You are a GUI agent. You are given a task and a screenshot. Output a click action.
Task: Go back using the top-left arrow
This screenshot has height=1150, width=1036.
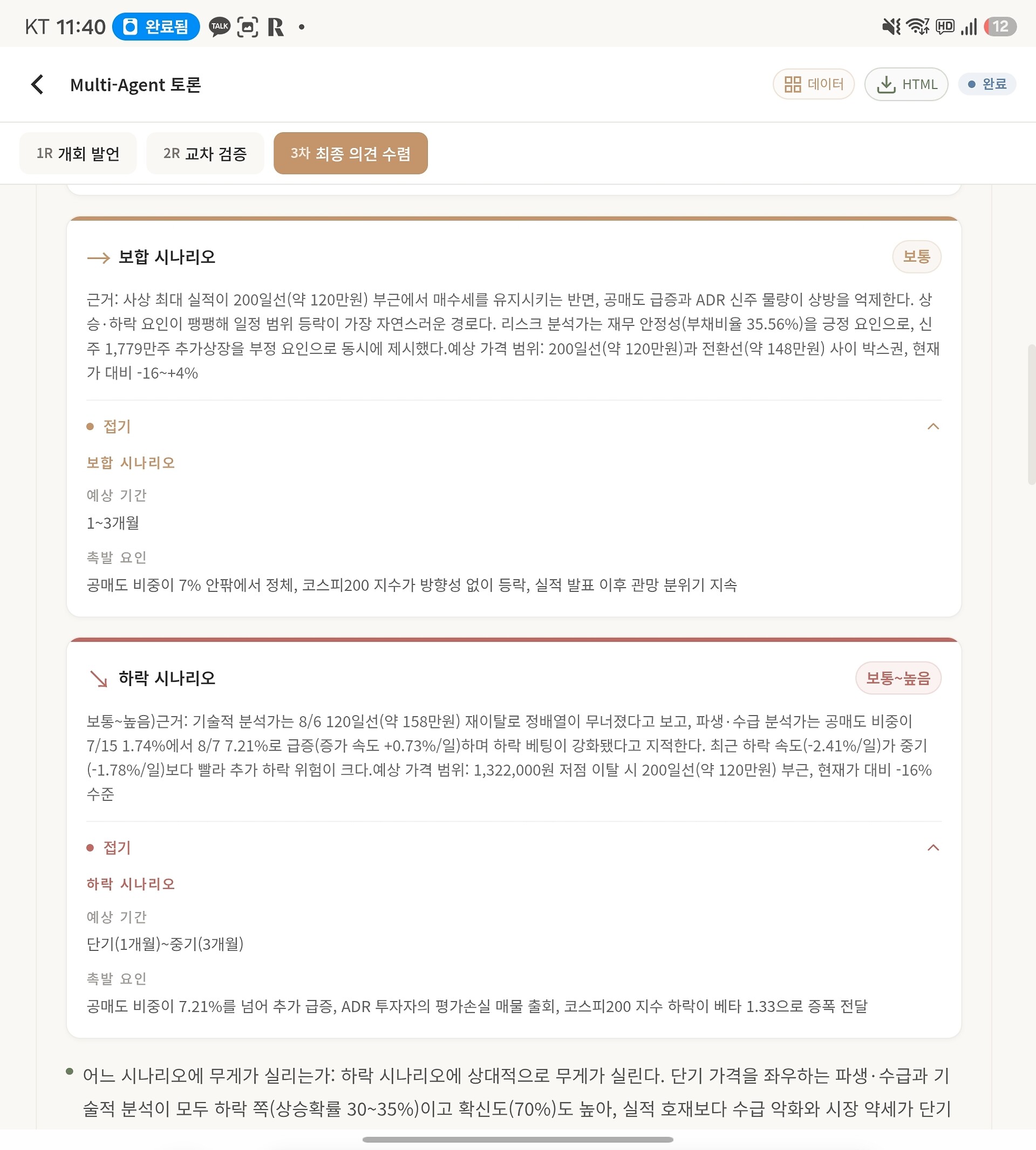(38, 84)
